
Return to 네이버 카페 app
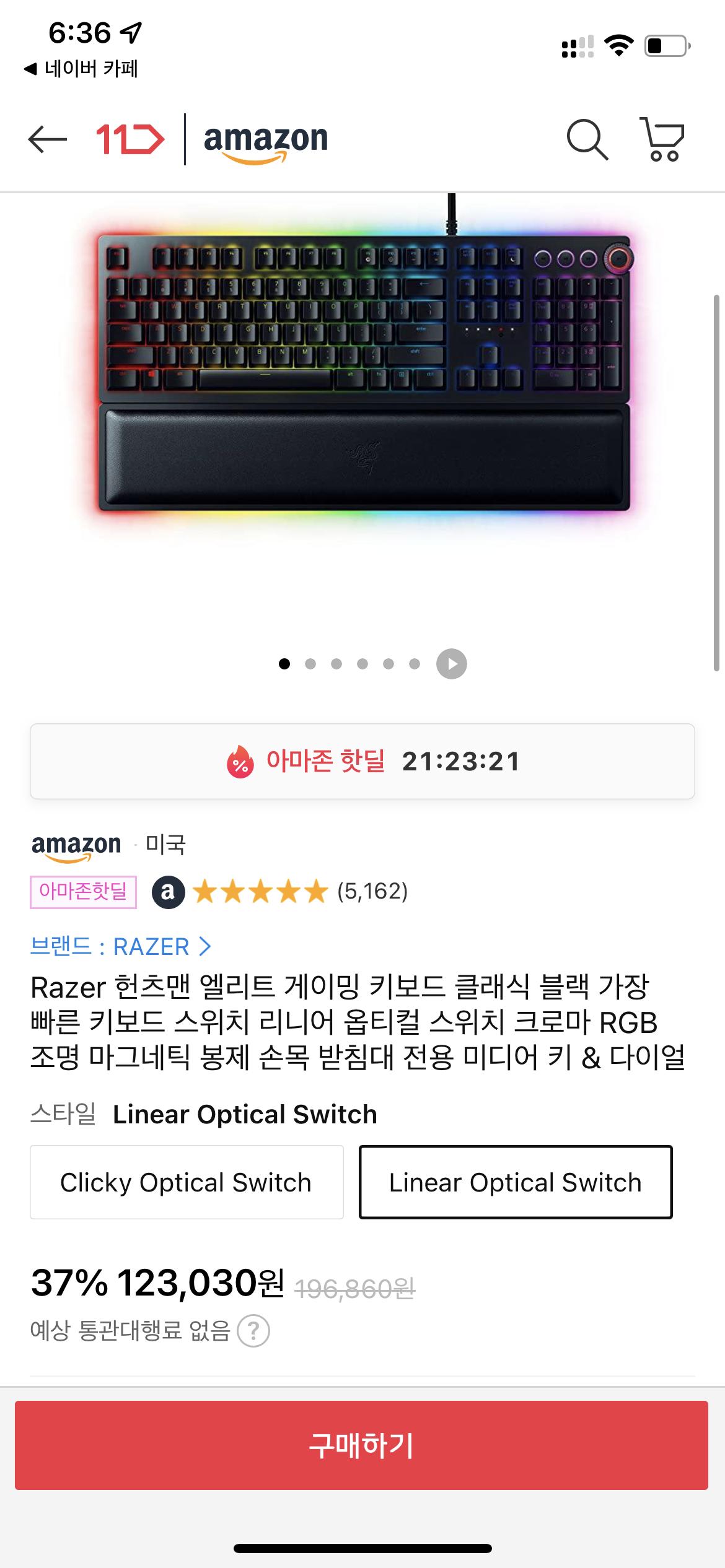tap(81, 69)
